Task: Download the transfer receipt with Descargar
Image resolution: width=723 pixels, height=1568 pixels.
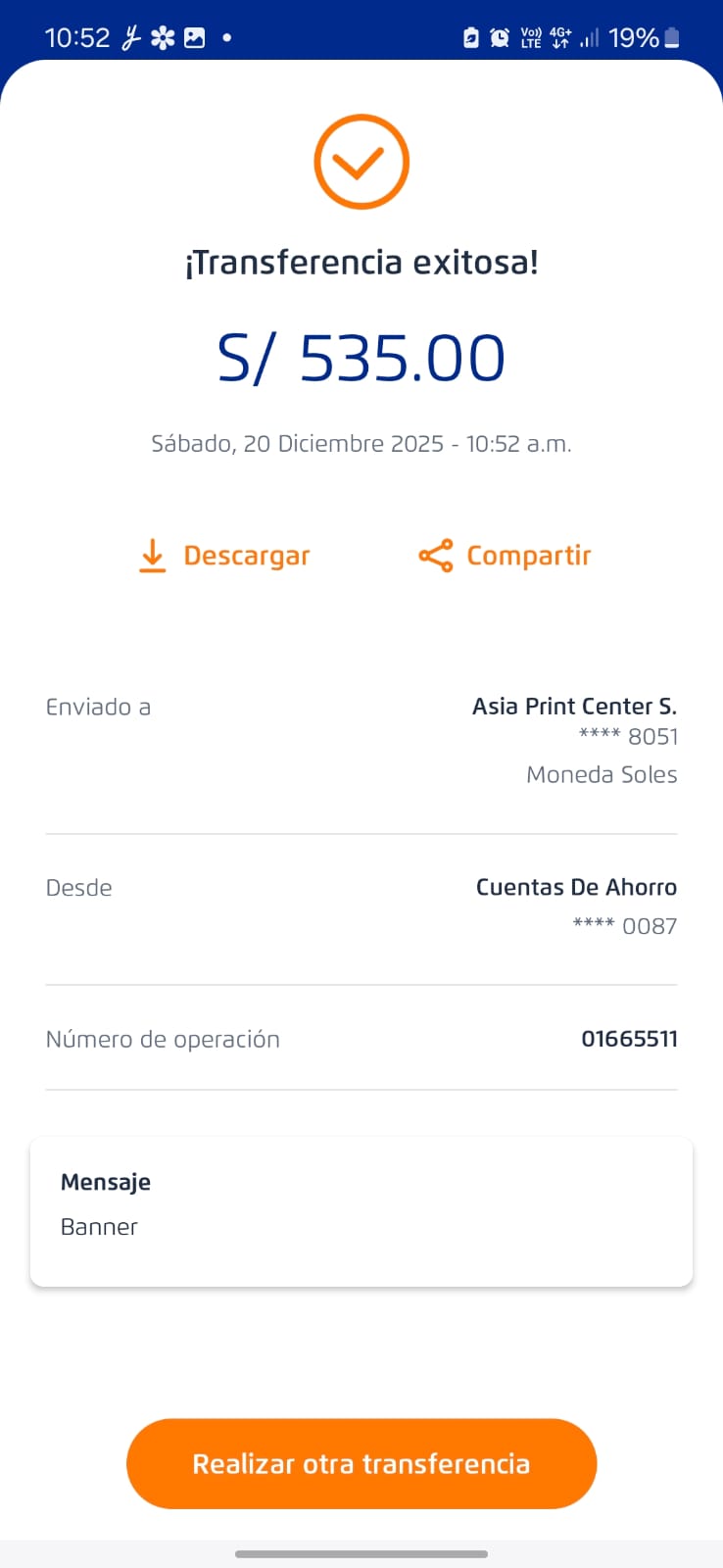Action: (x=224, y=556)
